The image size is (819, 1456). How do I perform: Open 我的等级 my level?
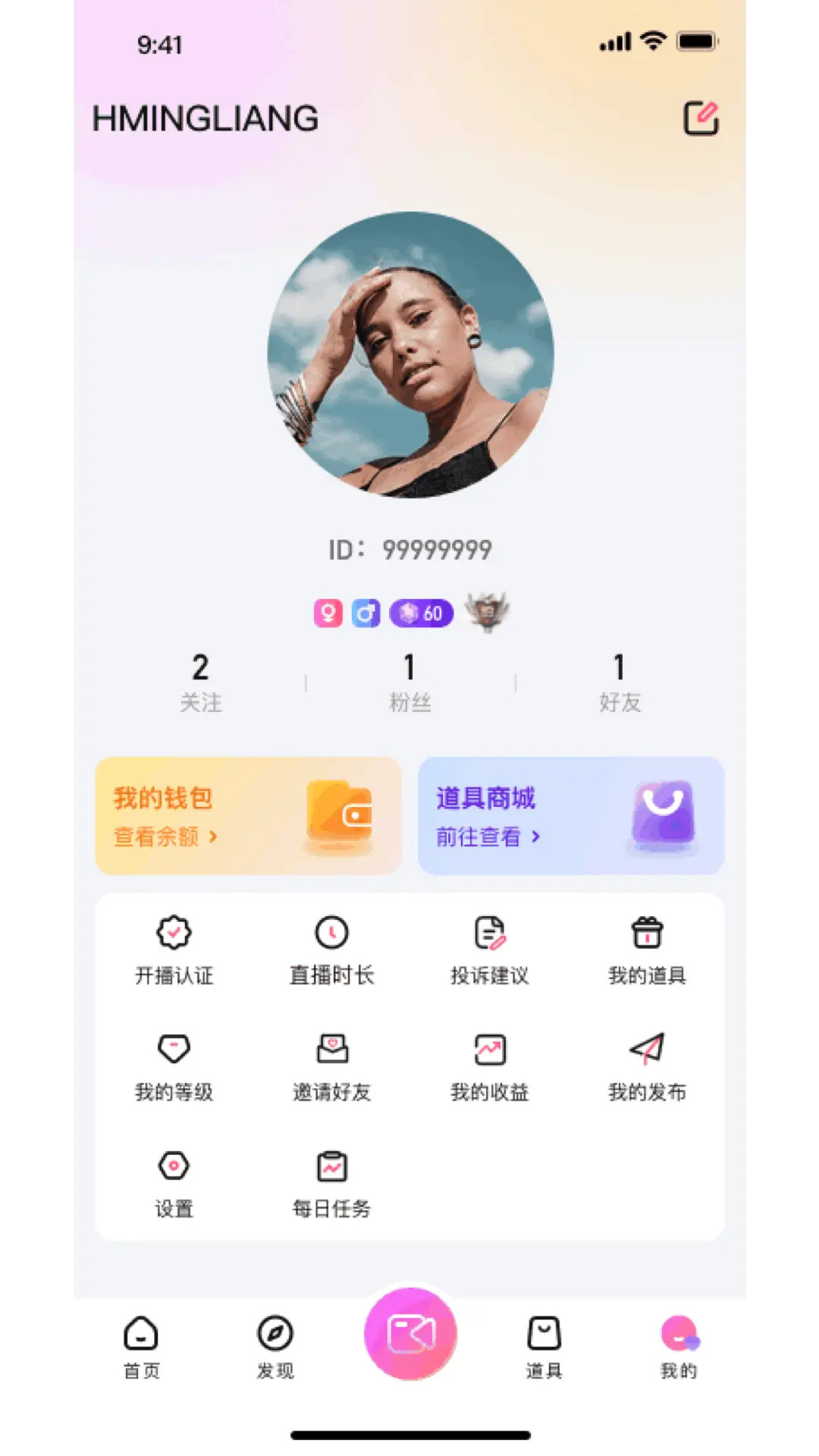pos(174,1067)
